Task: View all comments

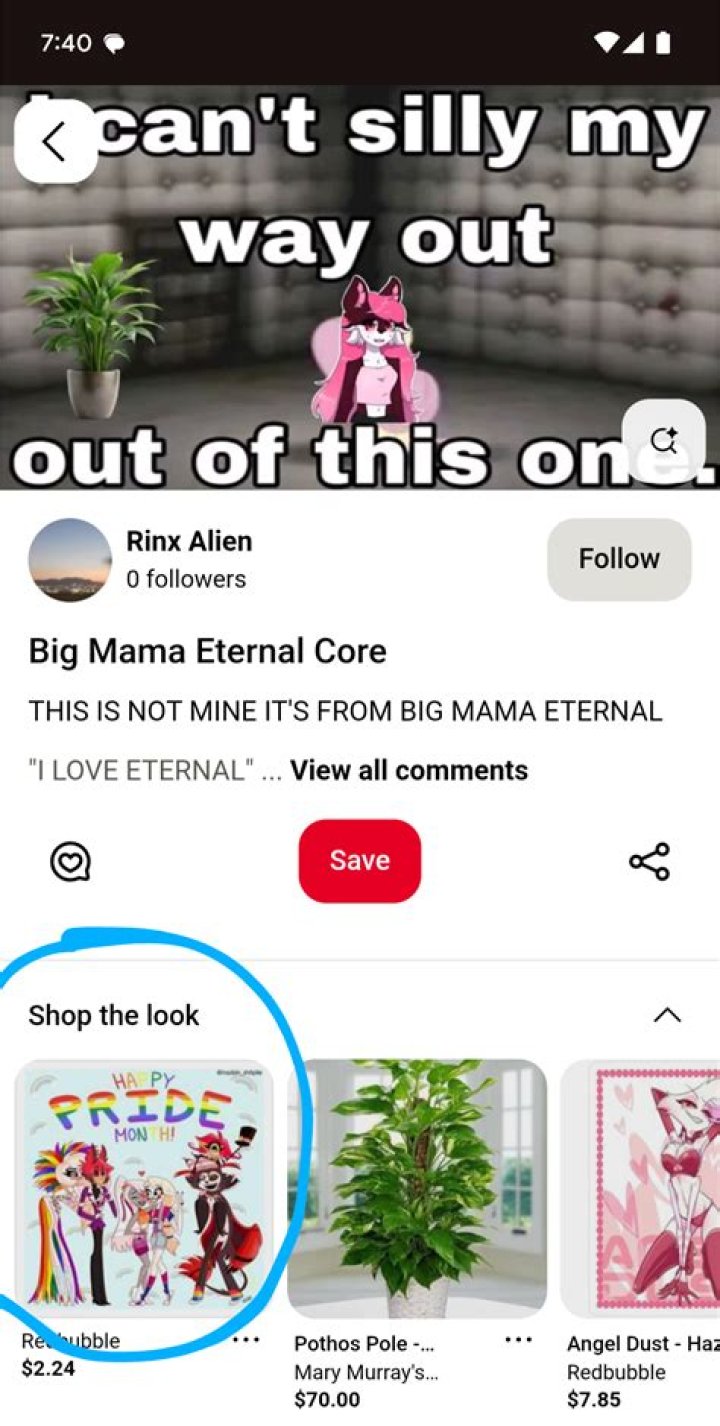Action: [x=409, y=771]
